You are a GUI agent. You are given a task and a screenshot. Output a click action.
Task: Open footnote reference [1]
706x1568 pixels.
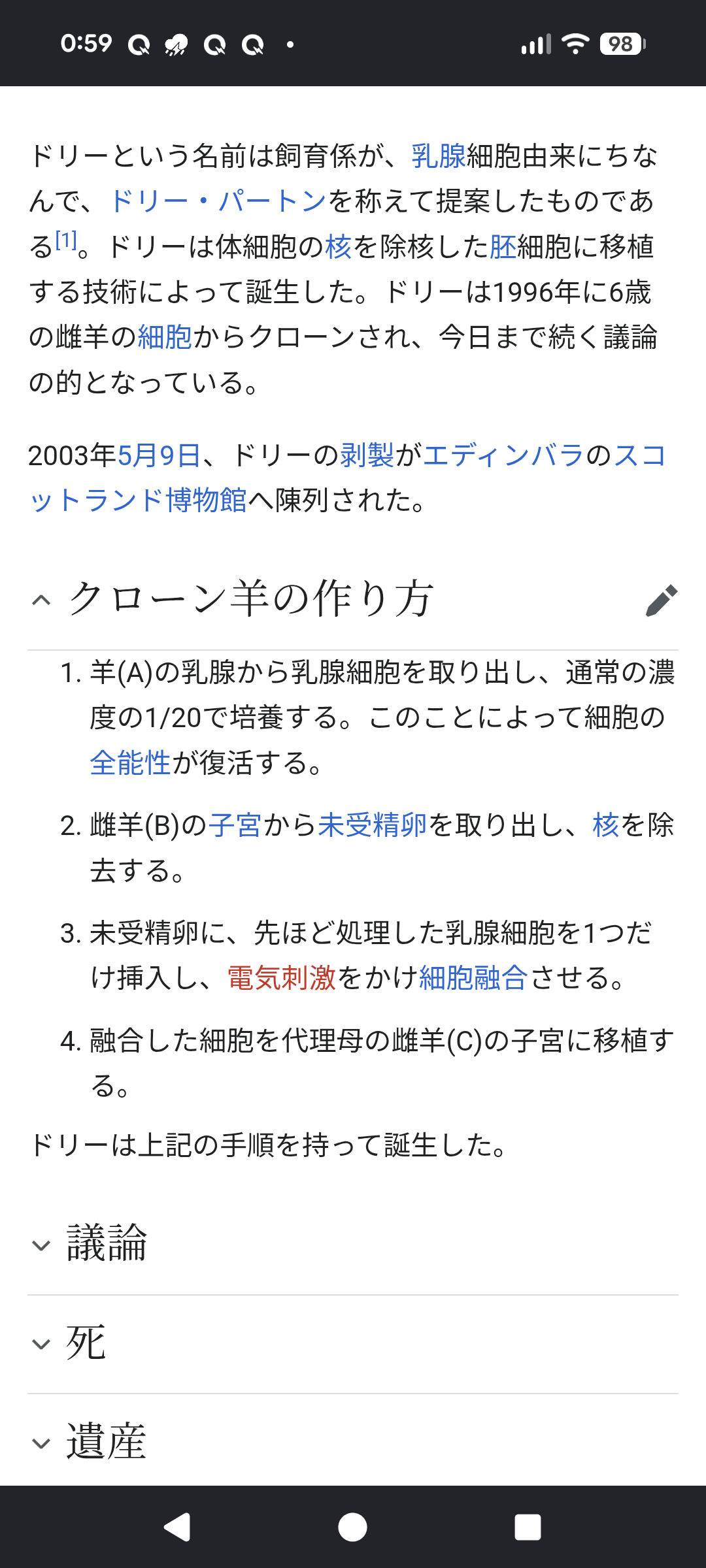[66, 240]
